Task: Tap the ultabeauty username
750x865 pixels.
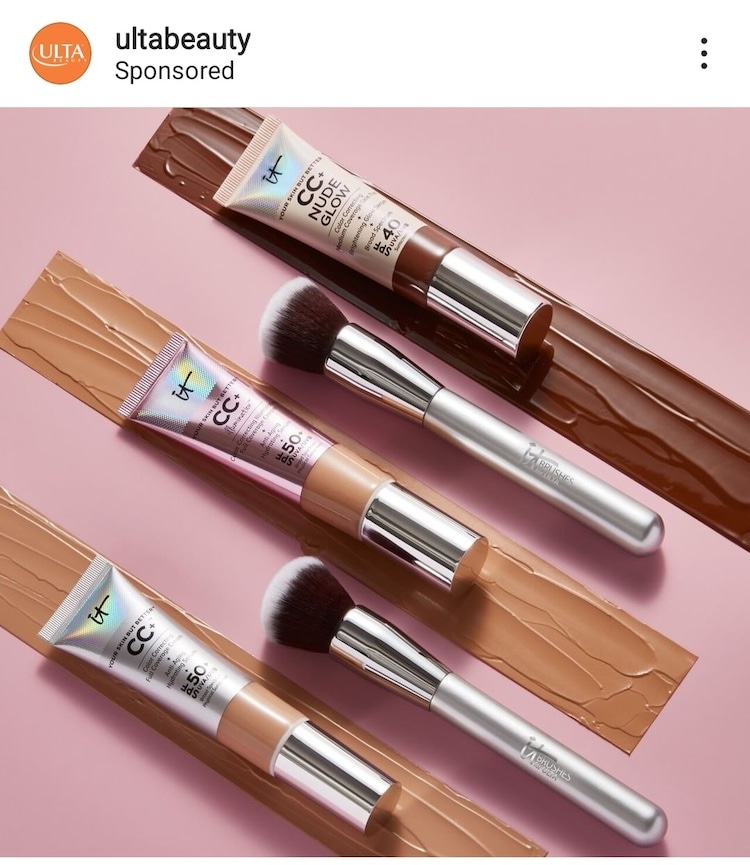Action: pos(183,40)
